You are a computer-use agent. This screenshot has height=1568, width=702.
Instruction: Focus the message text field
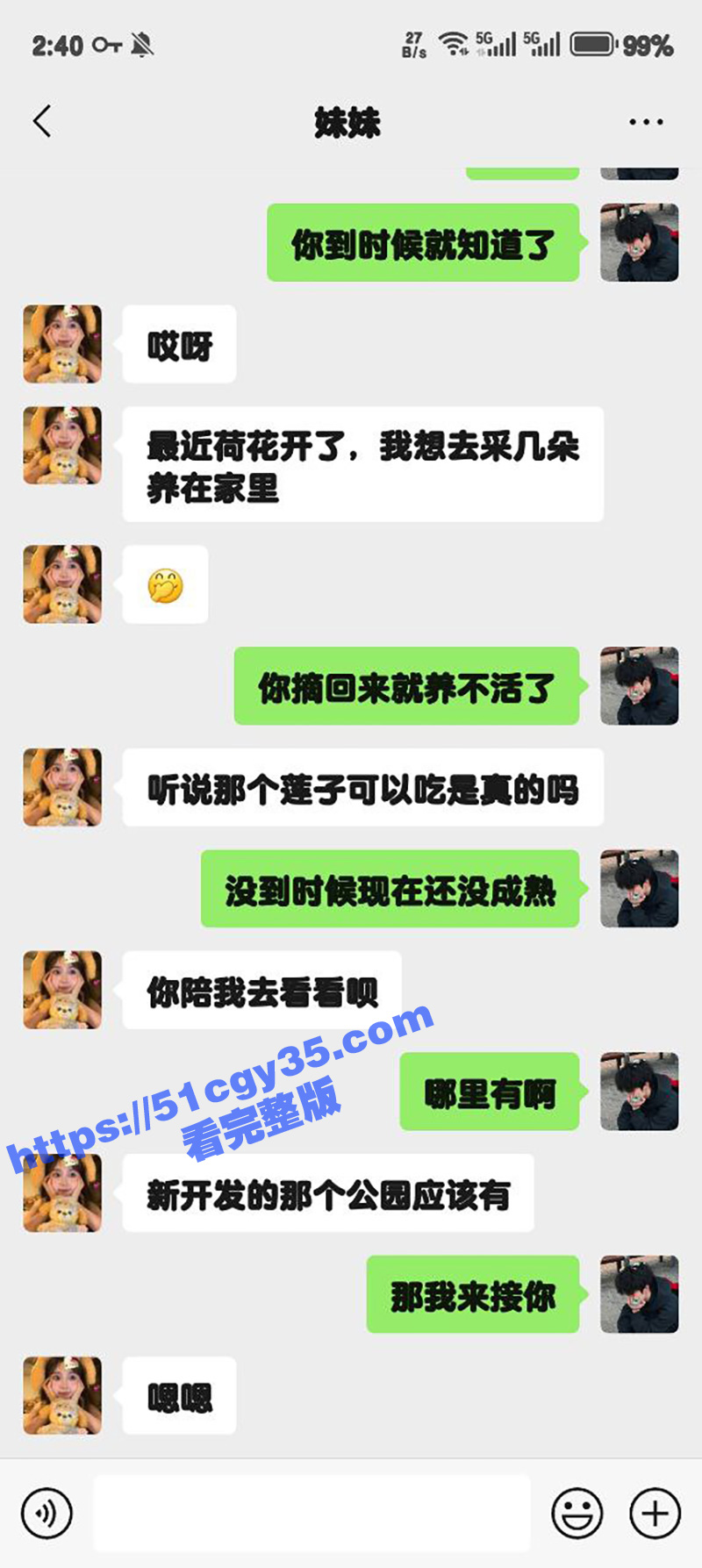point(312,1514)
